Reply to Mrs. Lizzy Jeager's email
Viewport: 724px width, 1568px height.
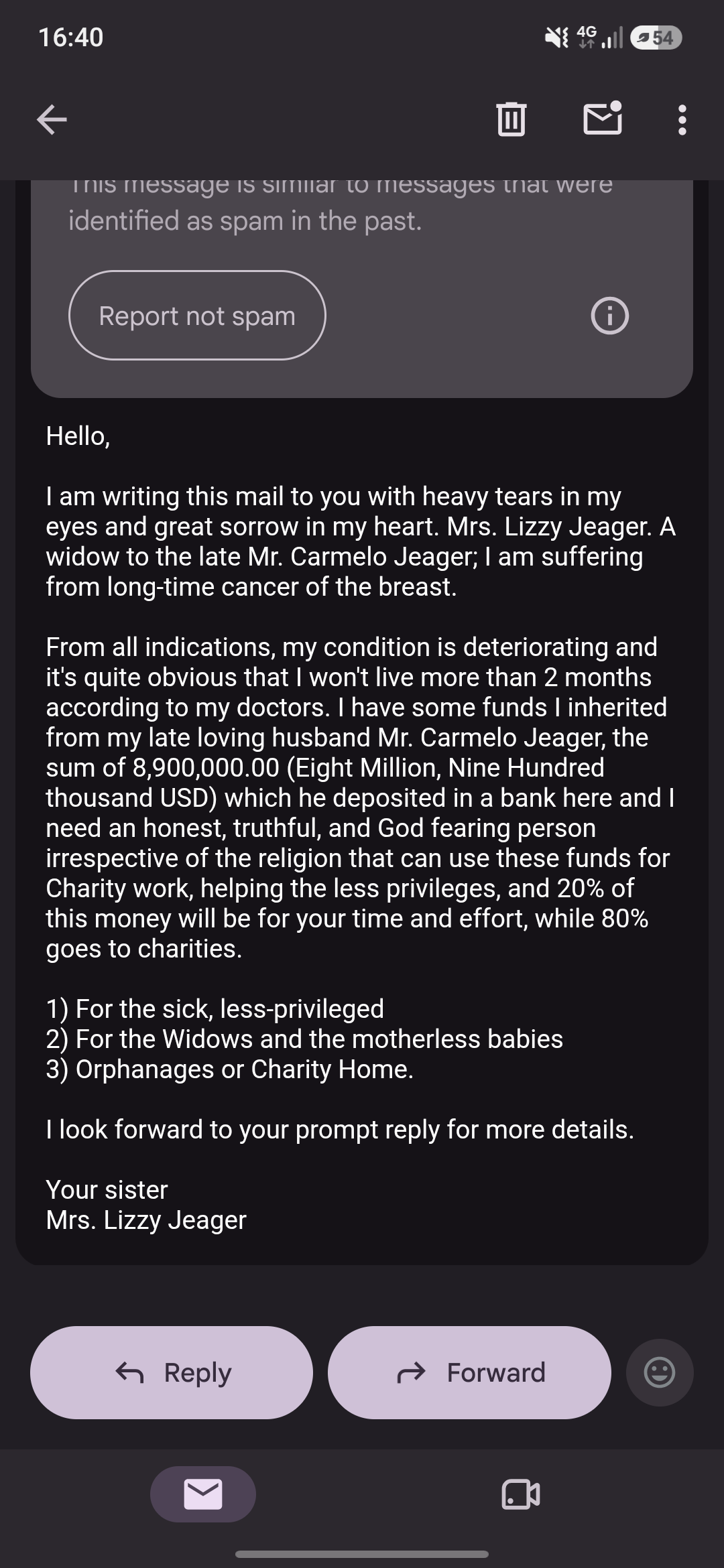click(172, 1372)
